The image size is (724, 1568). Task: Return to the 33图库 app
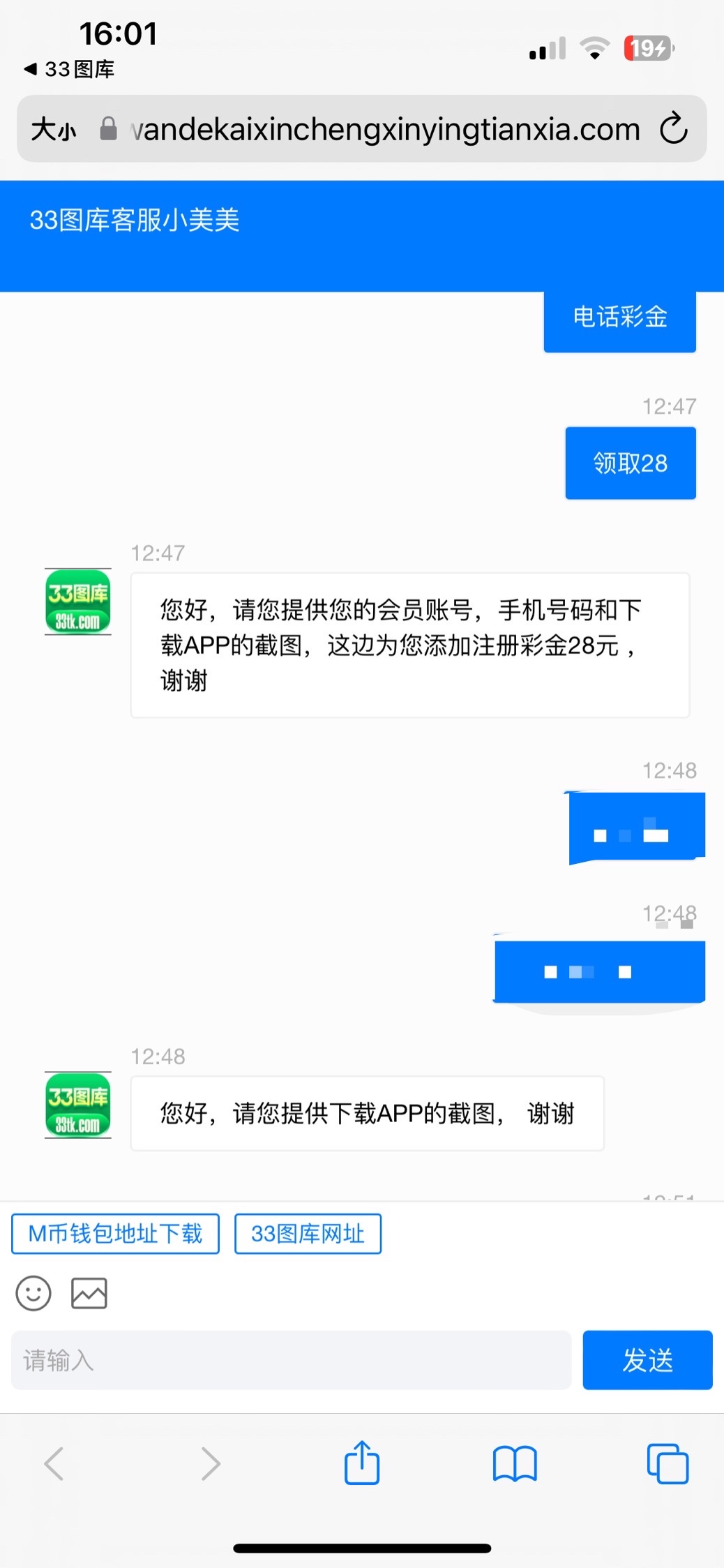70,69
